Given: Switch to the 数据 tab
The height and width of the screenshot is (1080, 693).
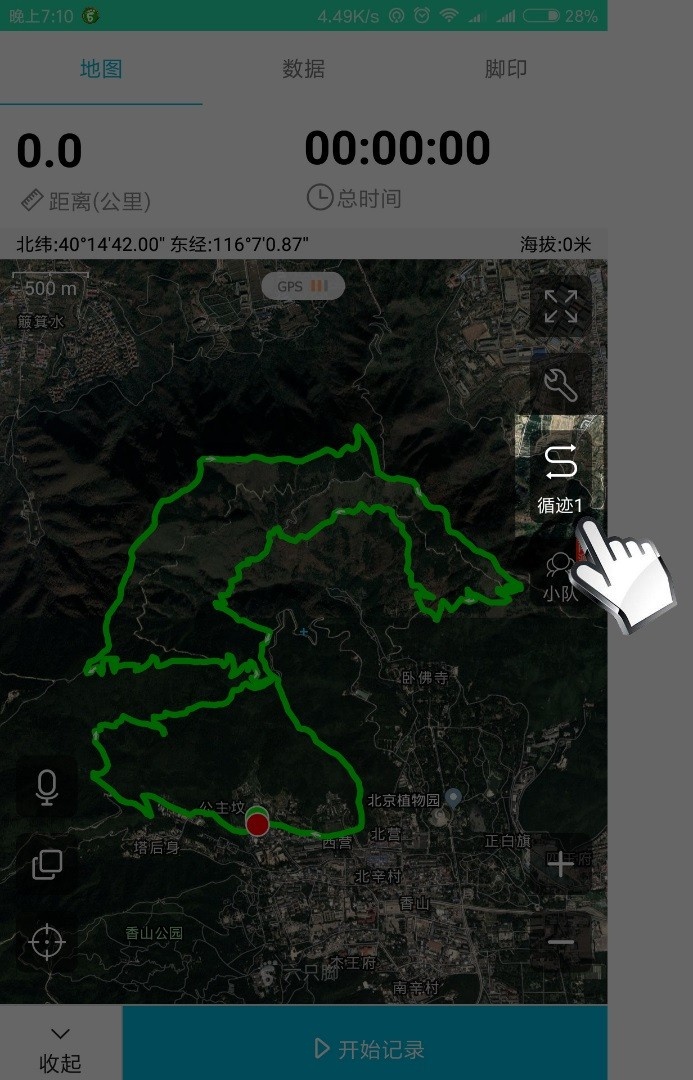Looking at the screenshot, I should pos(303,68).
